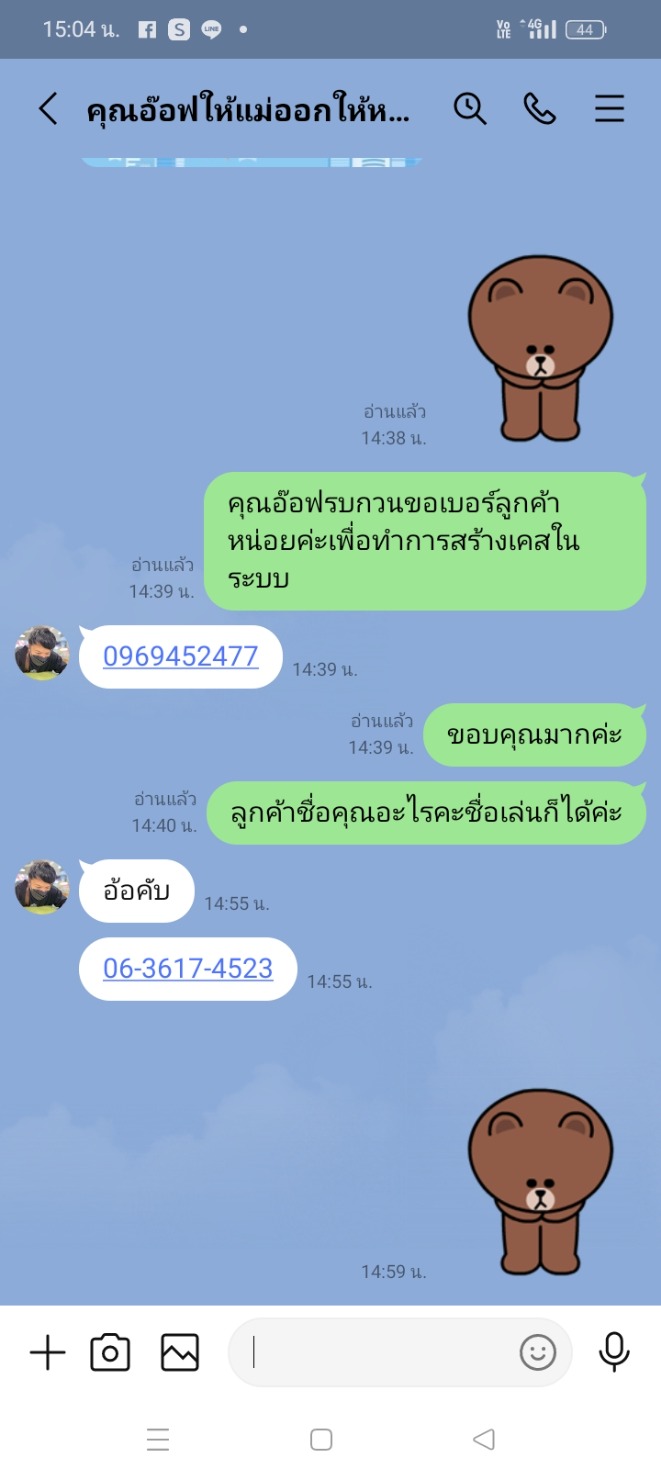Go back from this chat
661x1480 pixels.
coord(47,109)
